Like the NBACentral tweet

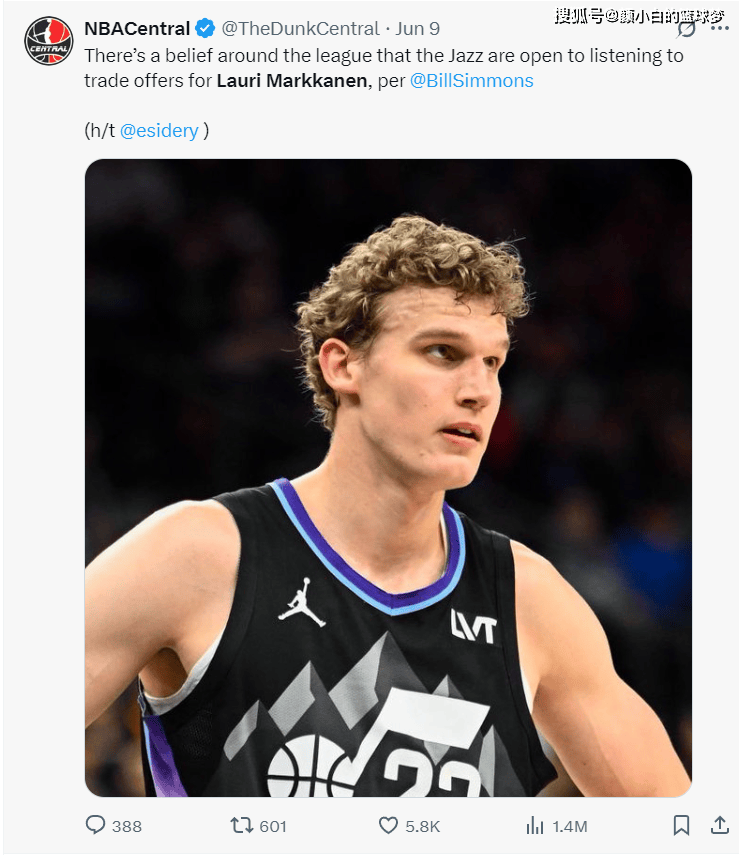point(388,825)
